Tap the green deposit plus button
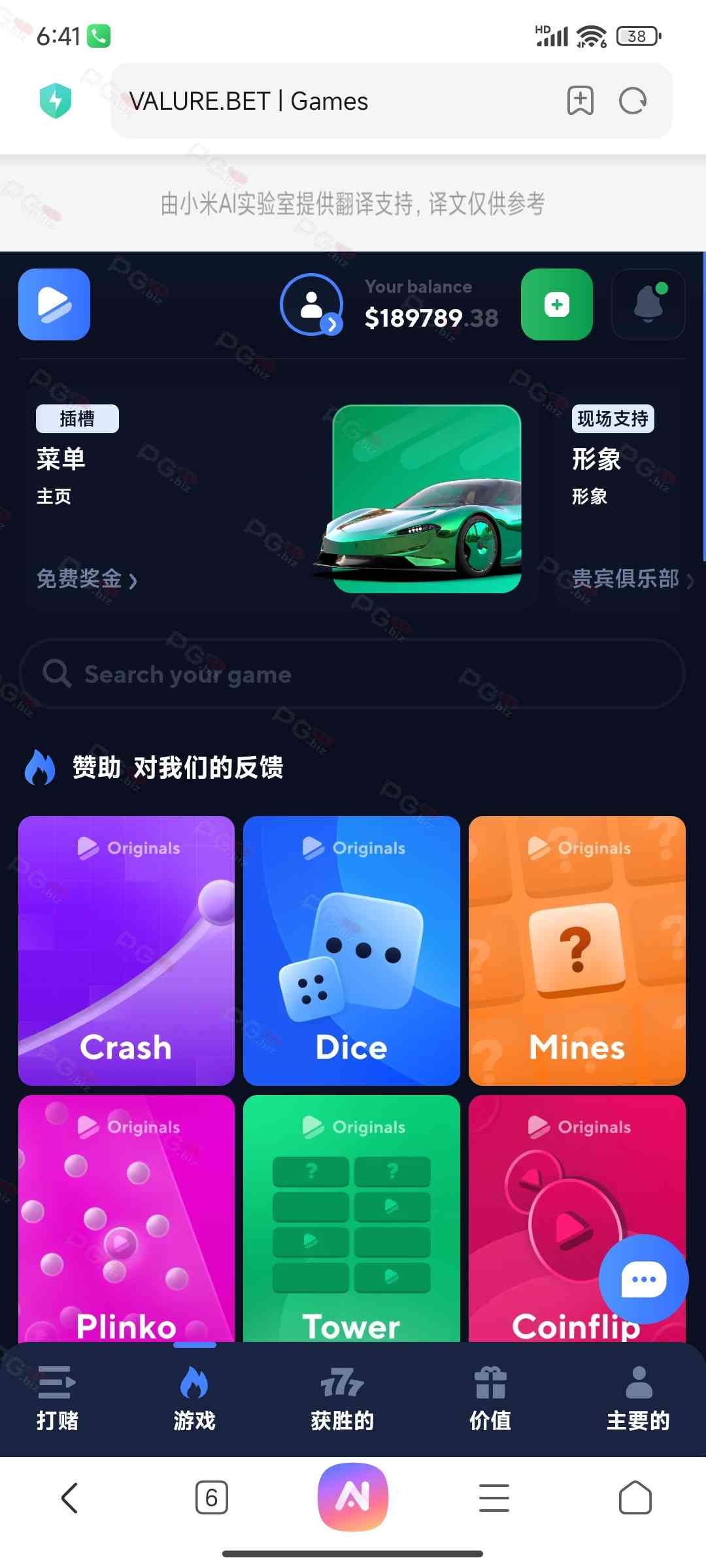Screen dimensions: 706x1568 click(556, 304)
